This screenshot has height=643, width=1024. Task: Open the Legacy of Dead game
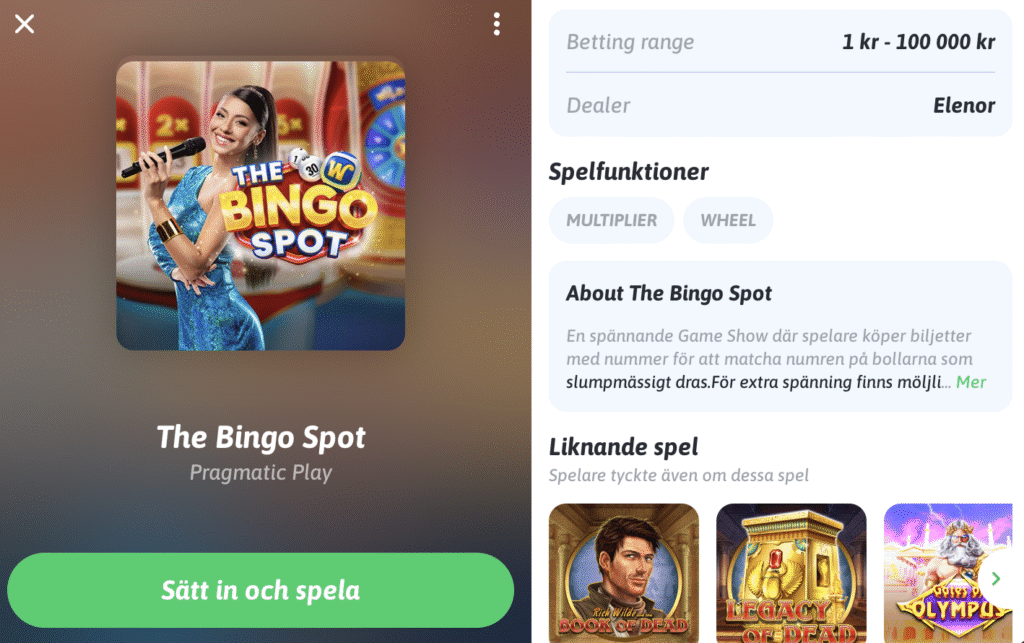pos(791,572)
